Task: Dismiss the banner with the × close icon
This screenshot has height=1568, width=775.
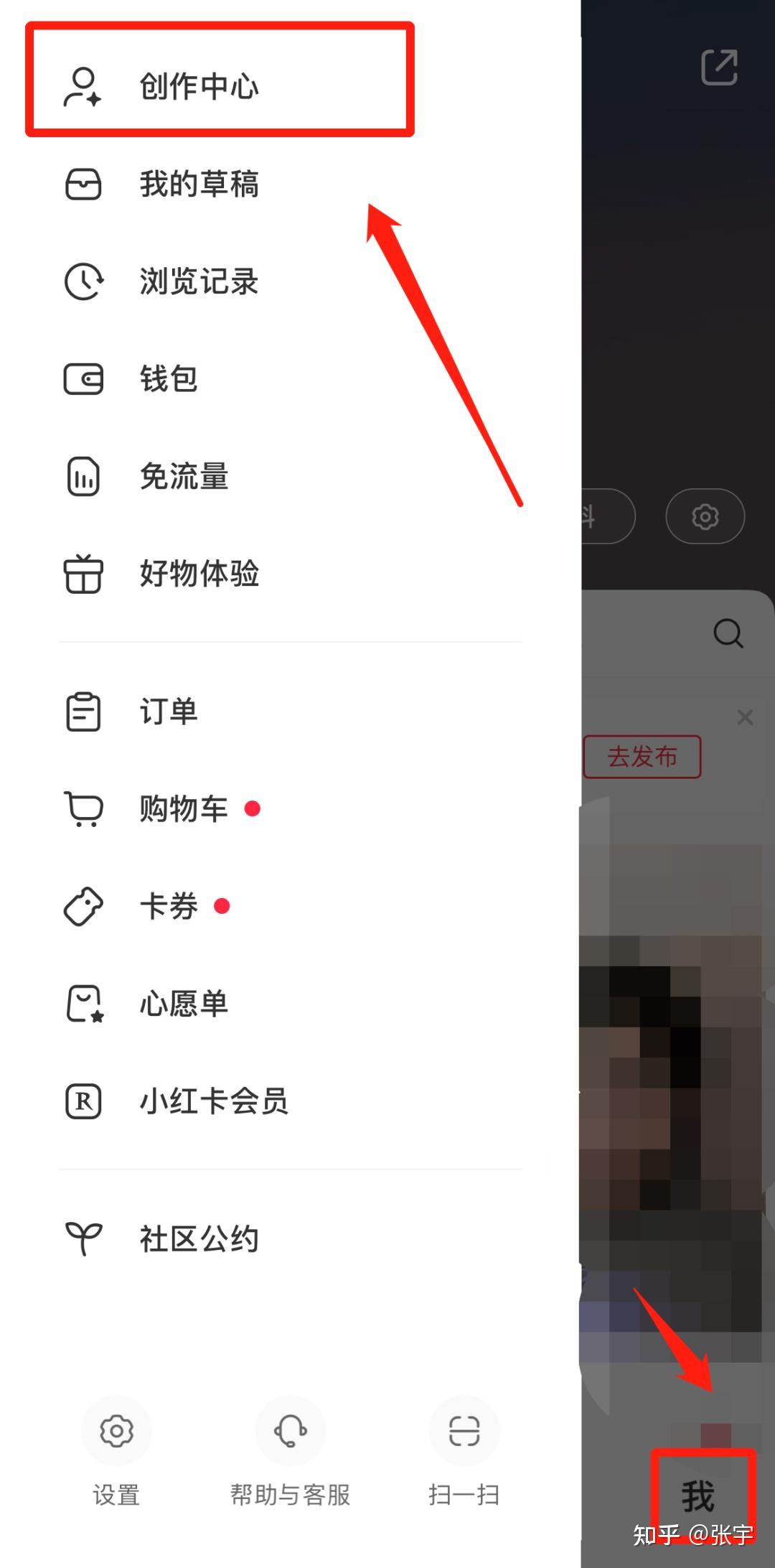Action: [x=745, y=717]
